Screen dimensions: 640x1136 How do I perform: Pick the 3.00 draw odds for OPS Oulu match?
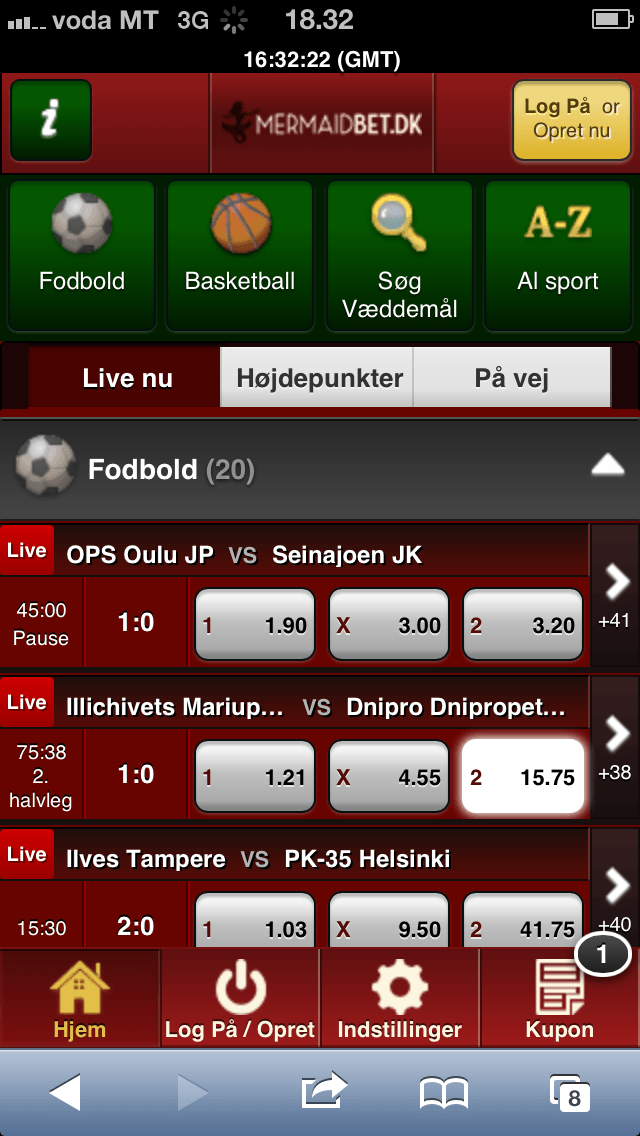click(x=389, y=625)
